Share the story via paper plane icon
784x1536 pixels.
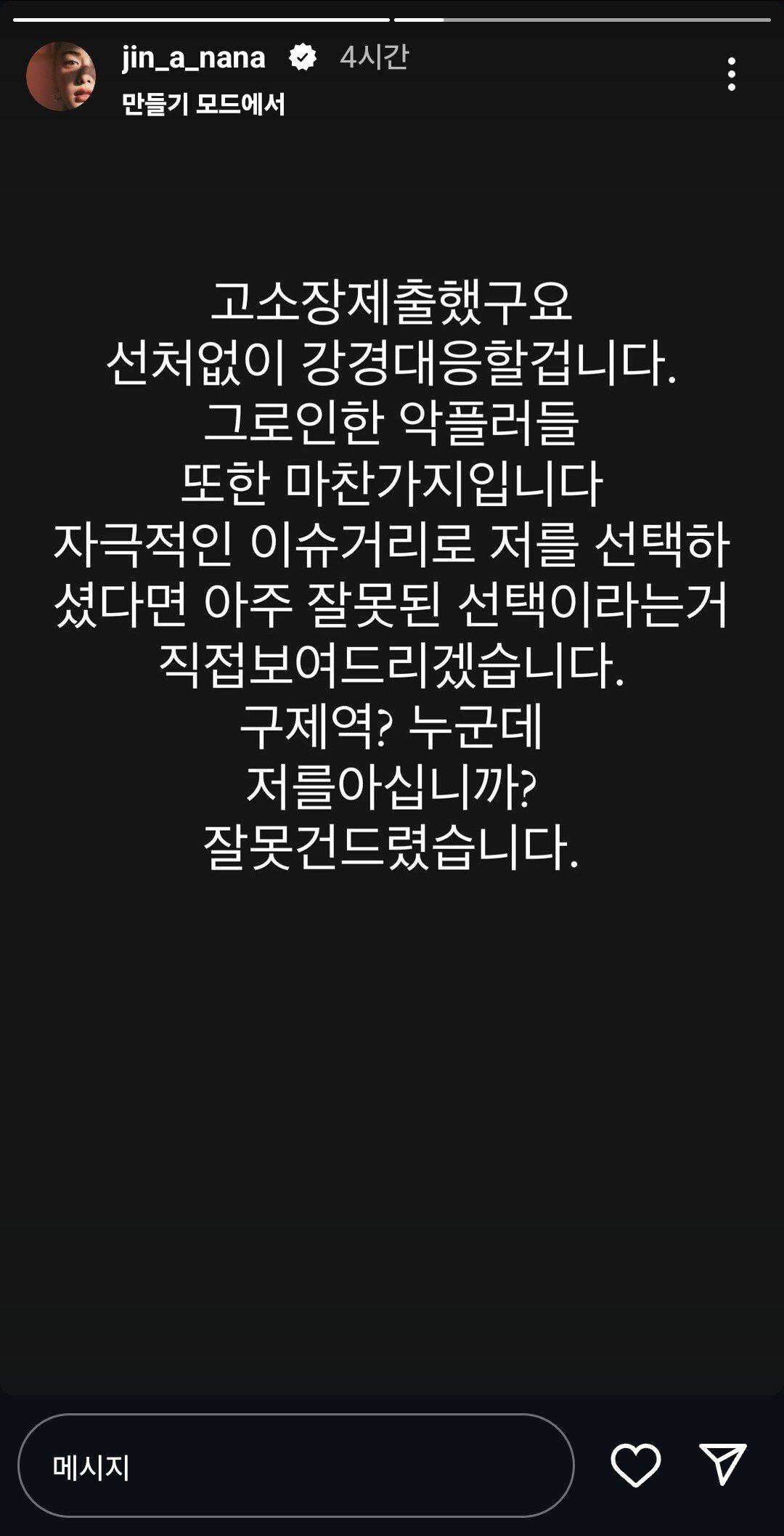pyautogui.click(x=722, y=1463)
